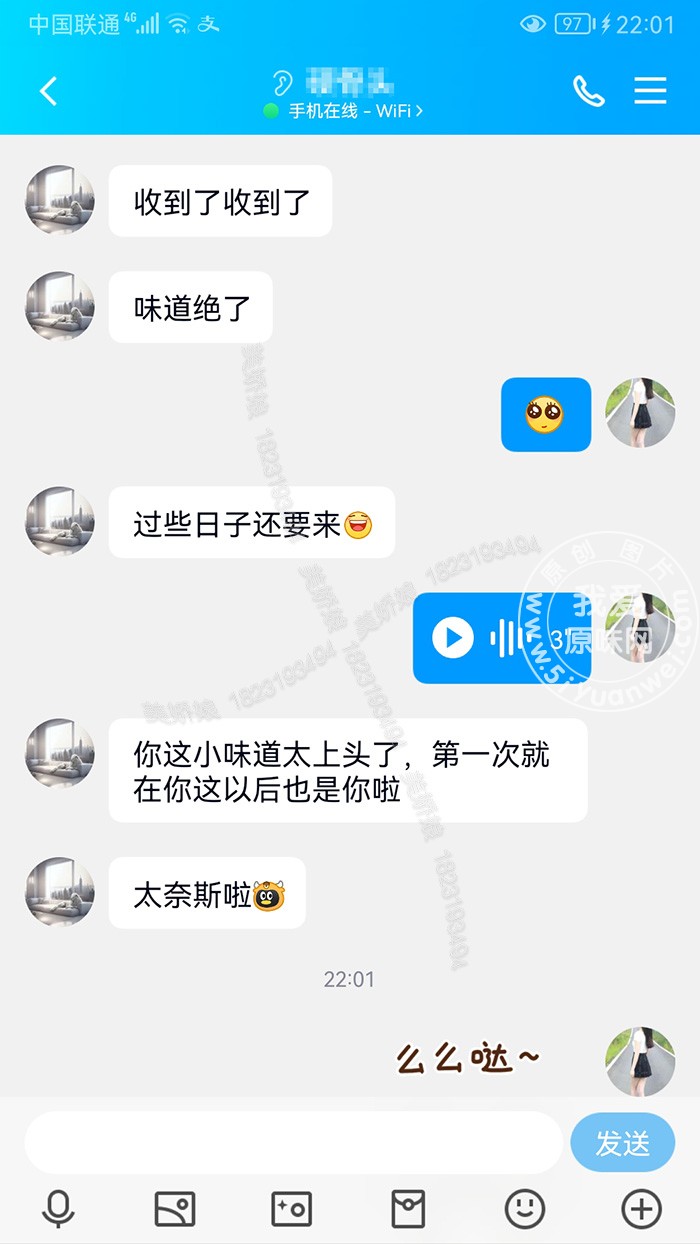This screenshot has height=1244, width=700.
Task: Open the photo gallery picker
Action: [175, 1209]
